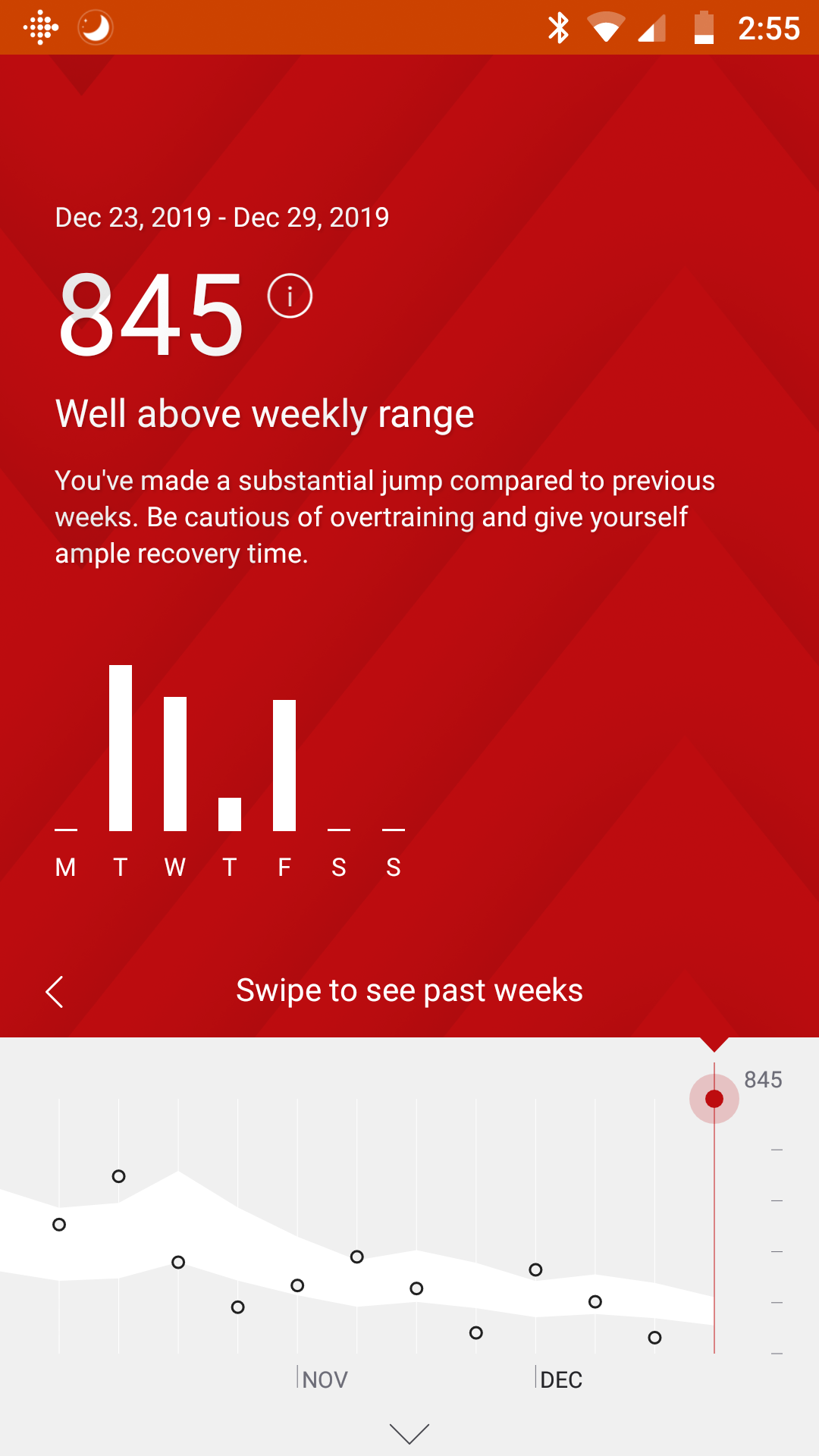819x1456 pixels.
Task: Open info icon next to 845
Action: (x=290, y=296)
